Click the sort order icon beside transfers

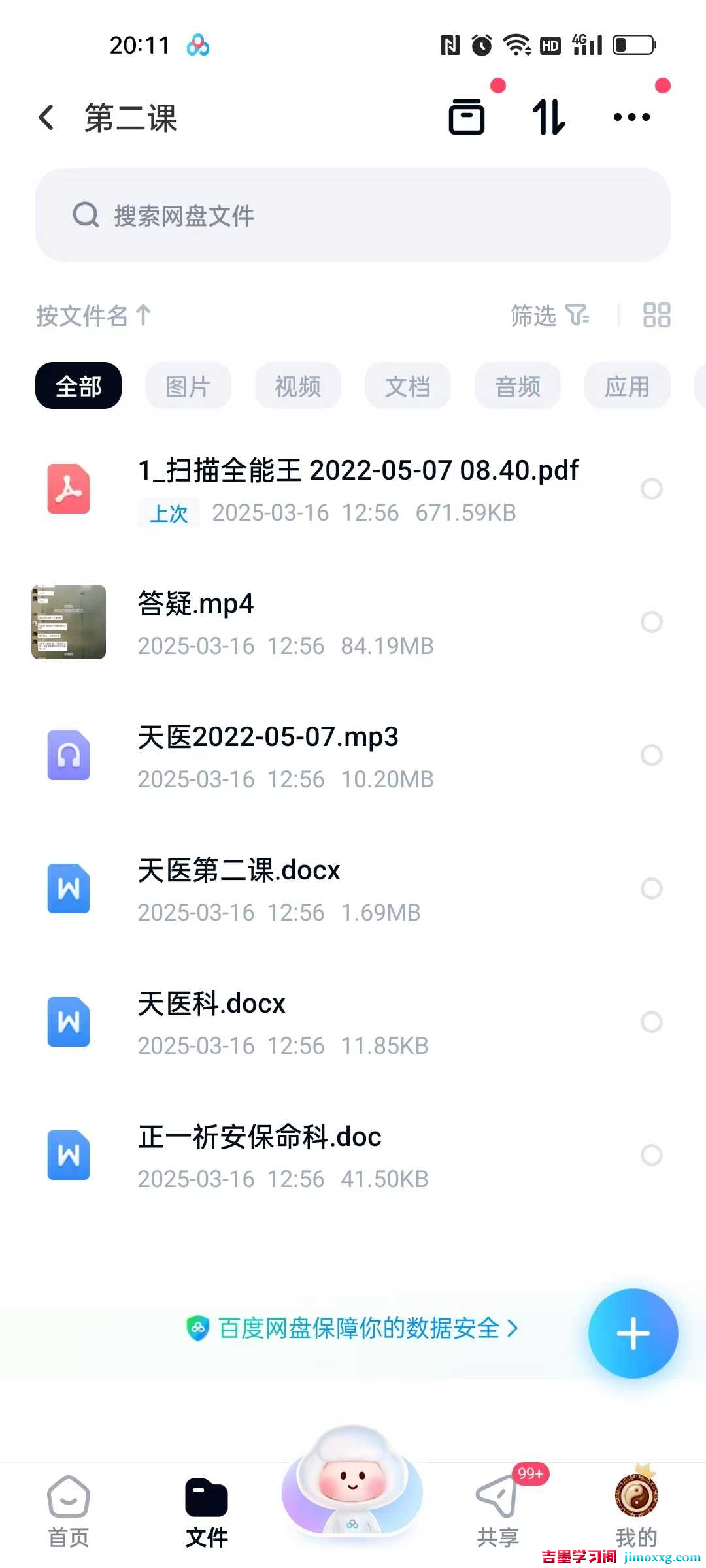point(549,116)
